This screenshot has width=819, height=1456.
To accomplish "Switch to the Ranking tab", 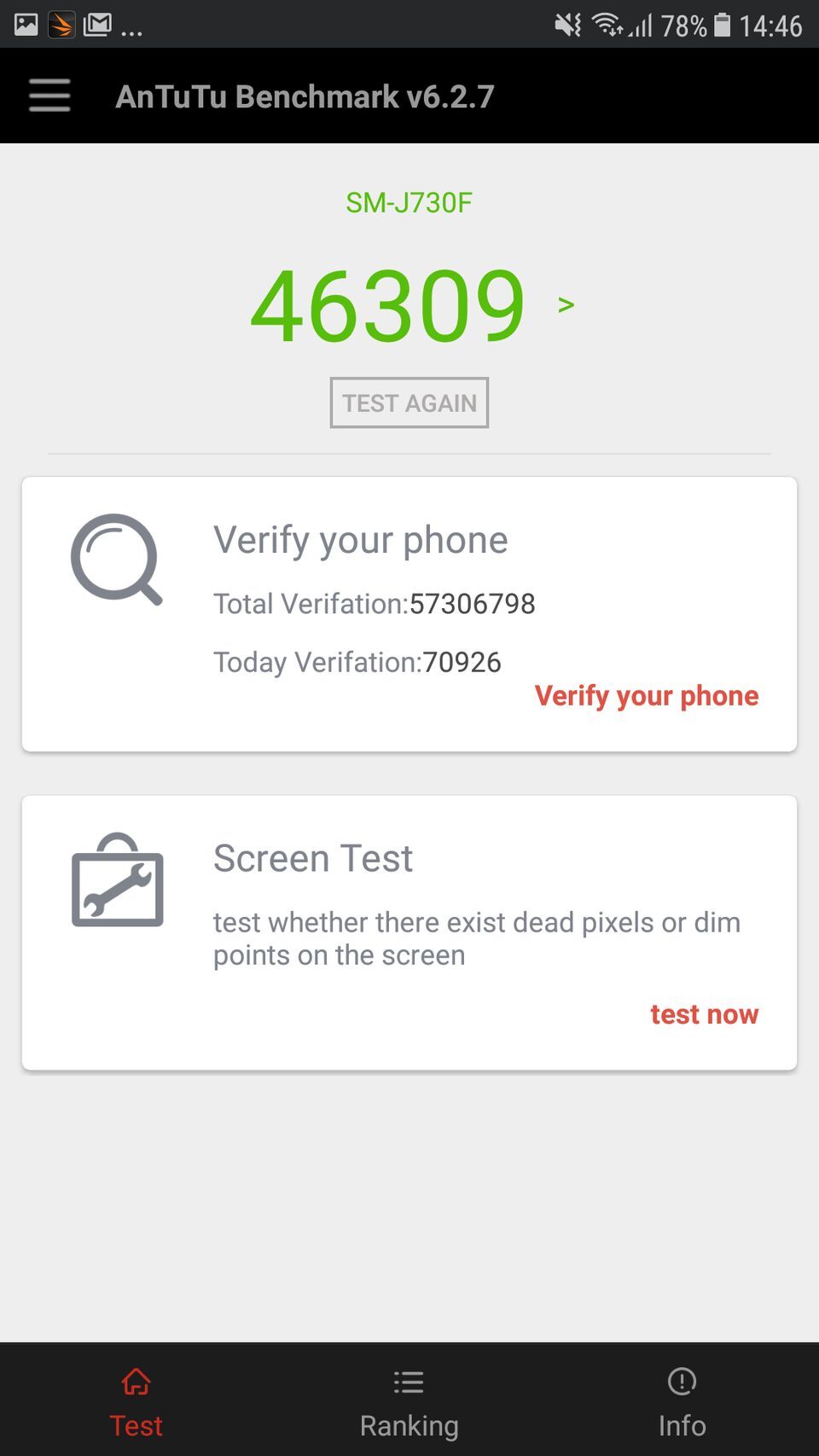I will click(x=409, y=1401).
